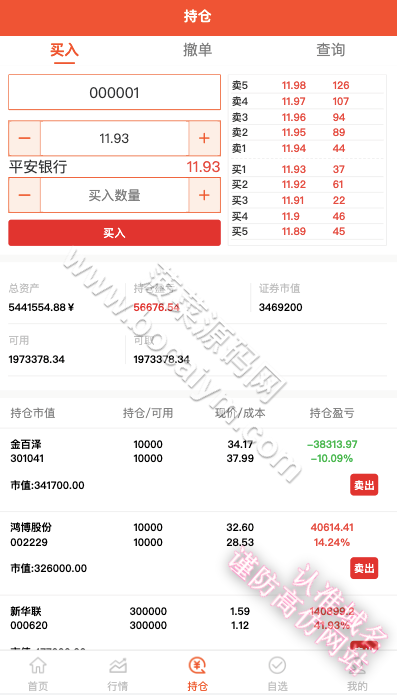Tap the 买入数量 quantity field
397x695 pixels.
tap(114, 195)
